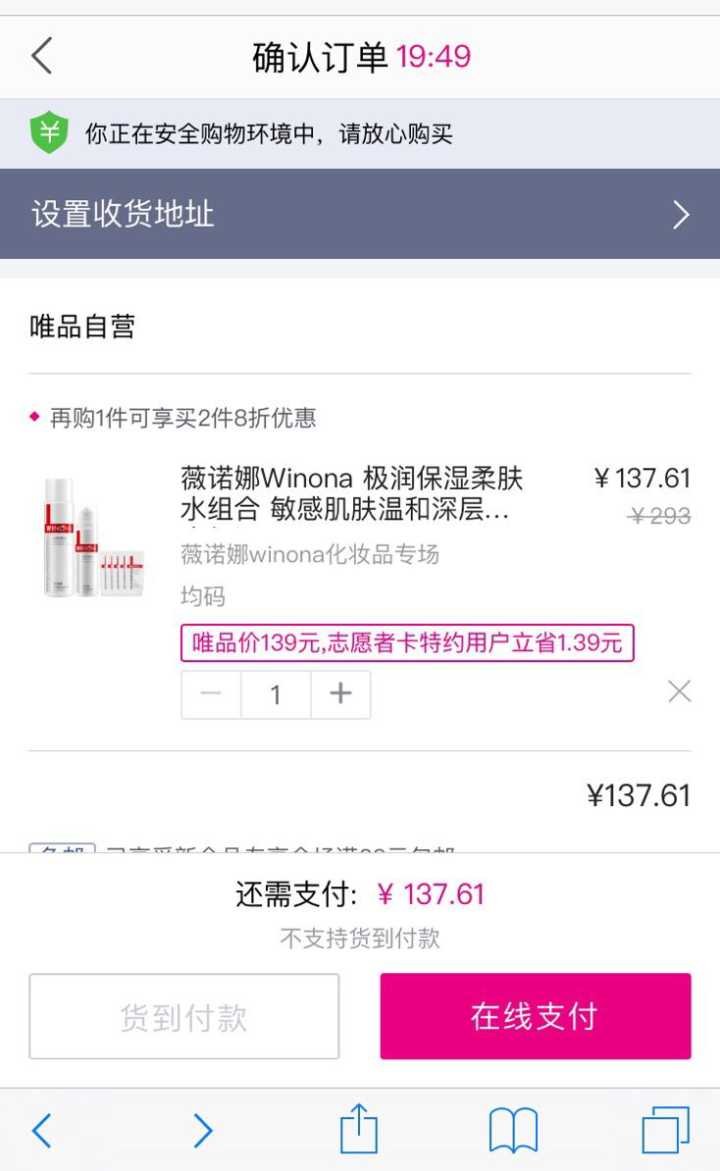Pay with the 在线支付 button
The width and height of the screenshot is (720, 1171).
coord(535,1016)
